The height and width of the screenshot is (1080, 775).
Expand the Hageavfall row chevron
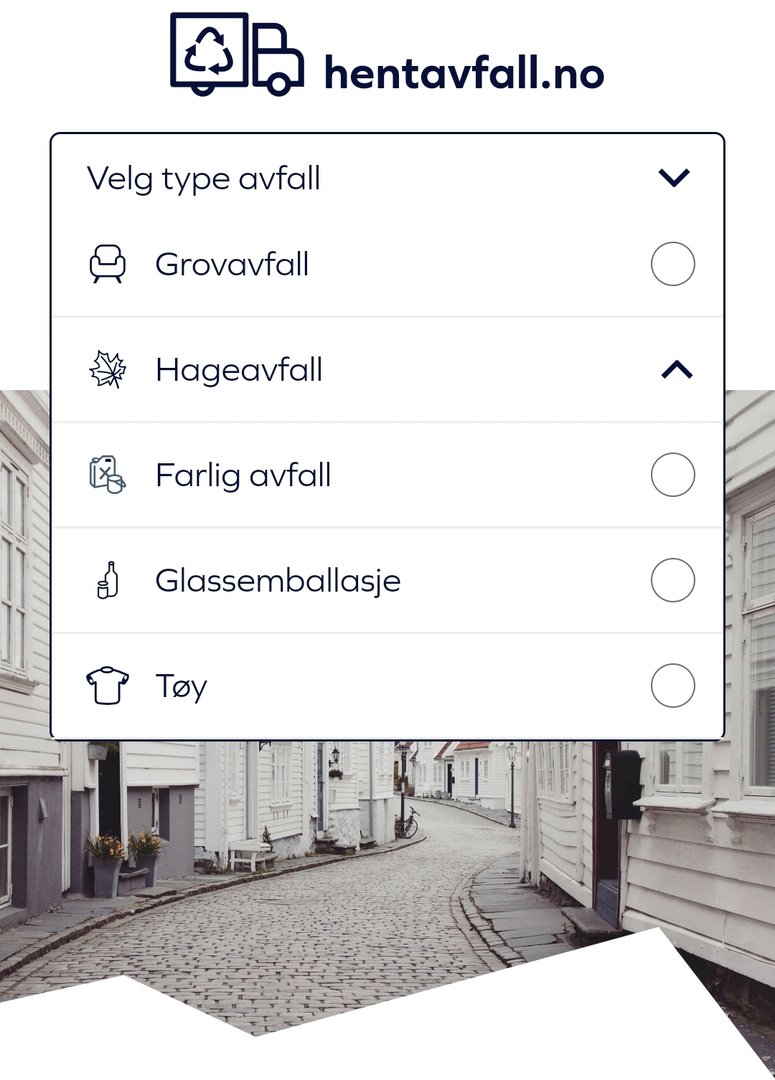(676, 370)
